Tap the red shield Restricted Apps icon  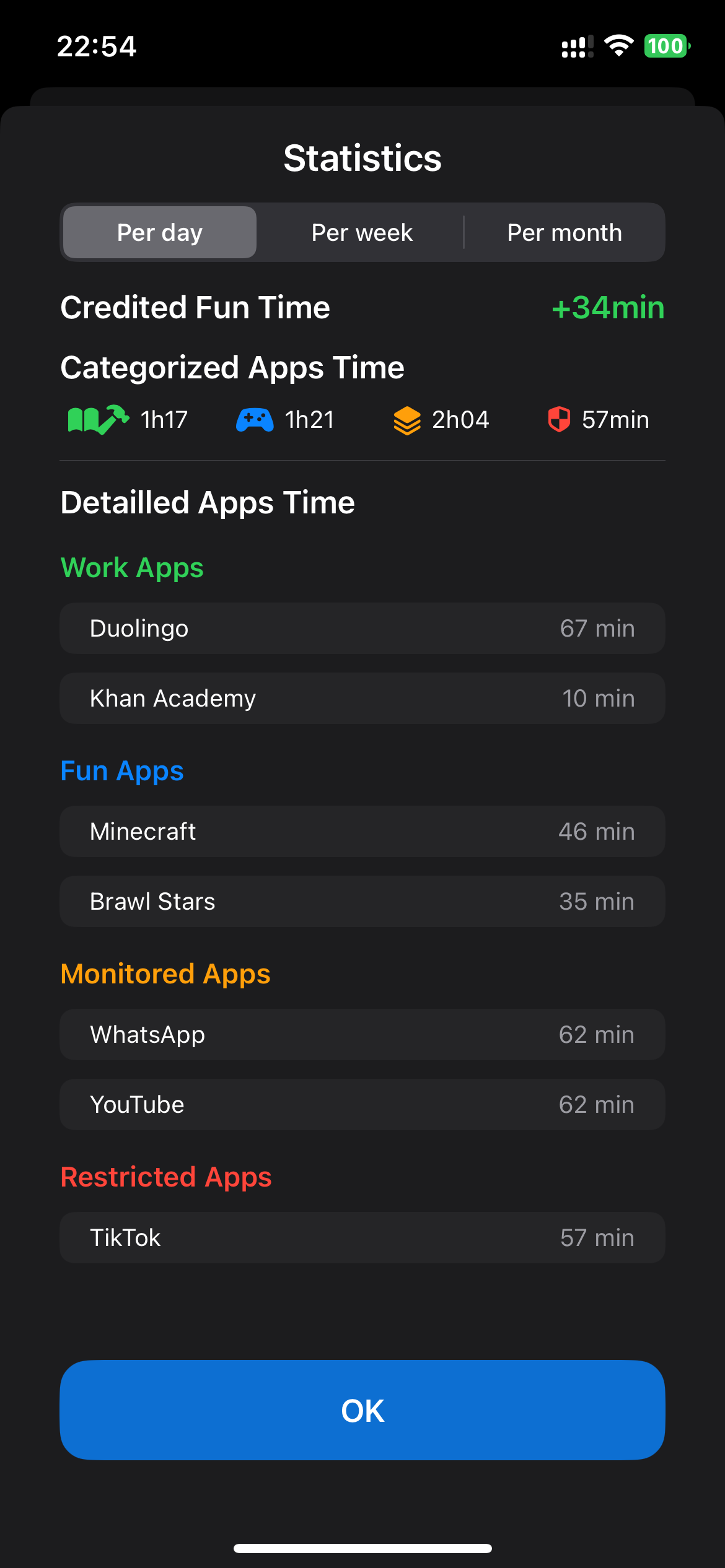click(558, 419)
